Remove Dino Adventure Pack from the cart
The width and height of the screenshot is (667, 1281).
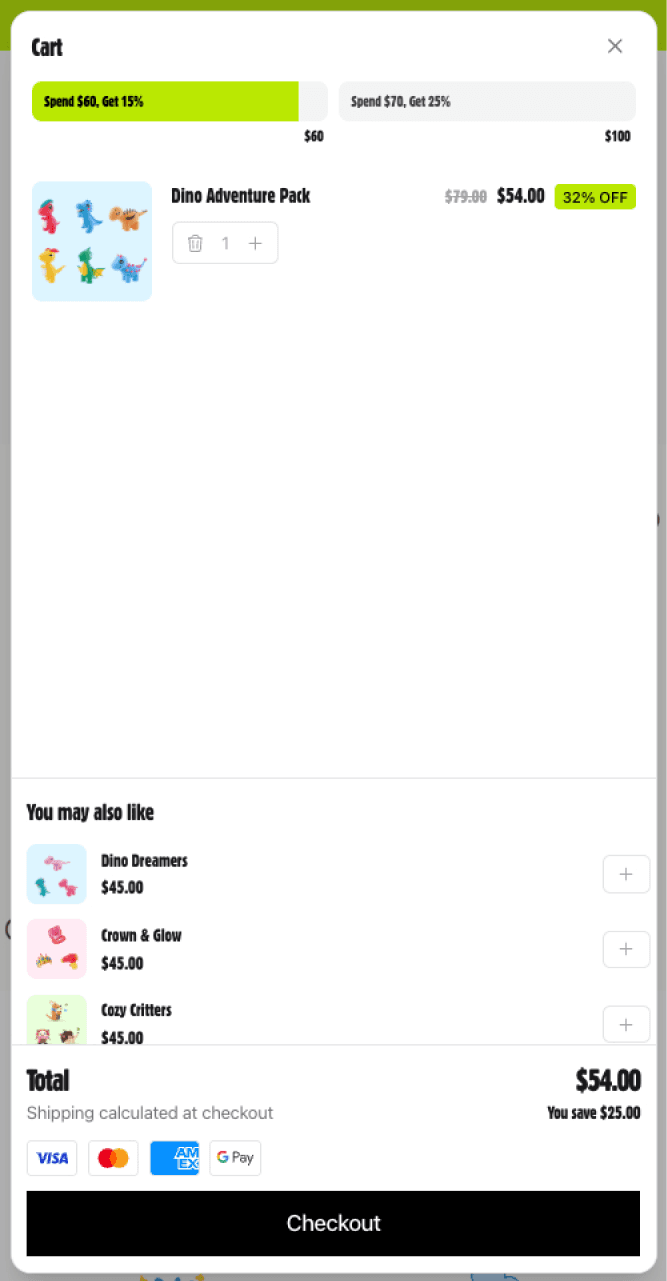tap(196, 243)
